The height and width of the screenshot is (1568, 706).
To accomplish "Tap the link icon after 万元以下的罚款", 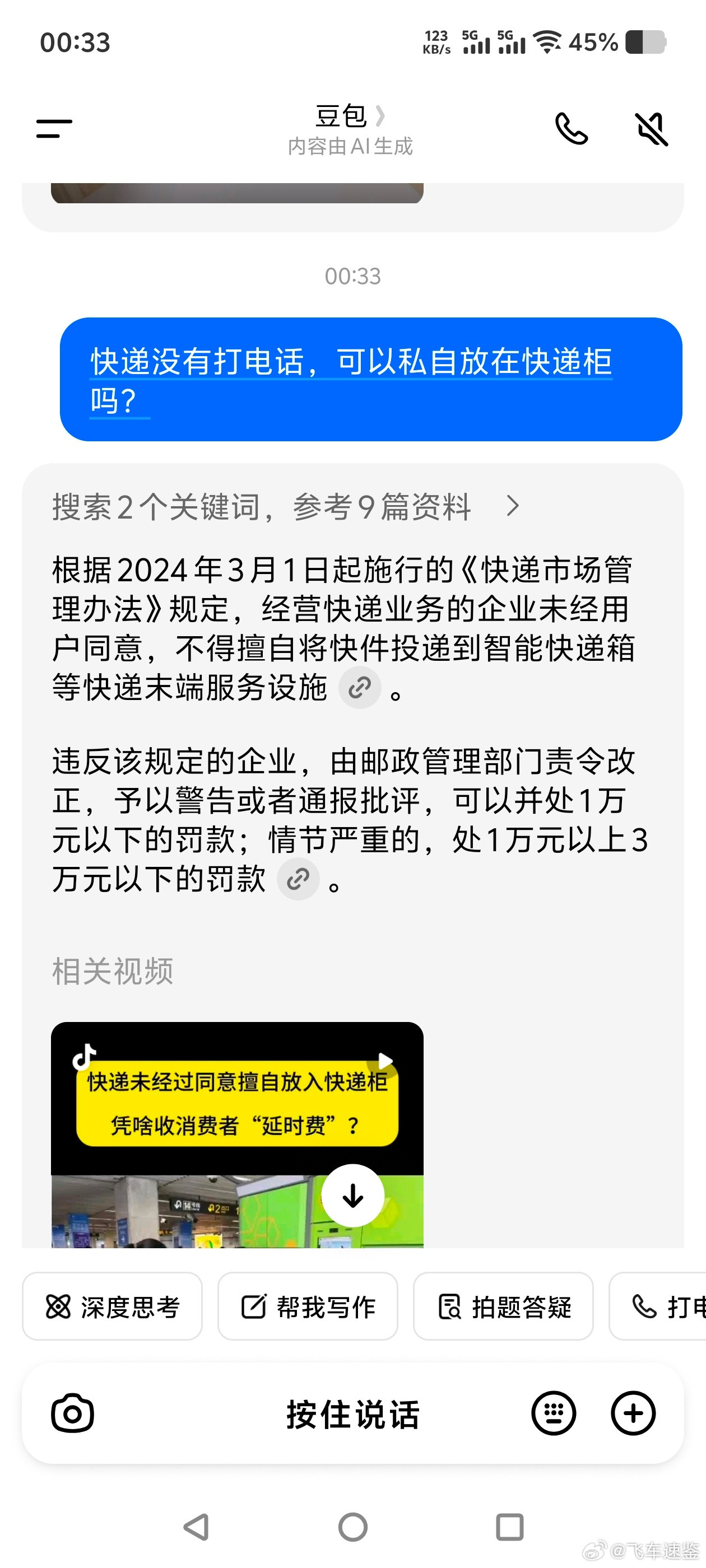I will tap(298, 879).
